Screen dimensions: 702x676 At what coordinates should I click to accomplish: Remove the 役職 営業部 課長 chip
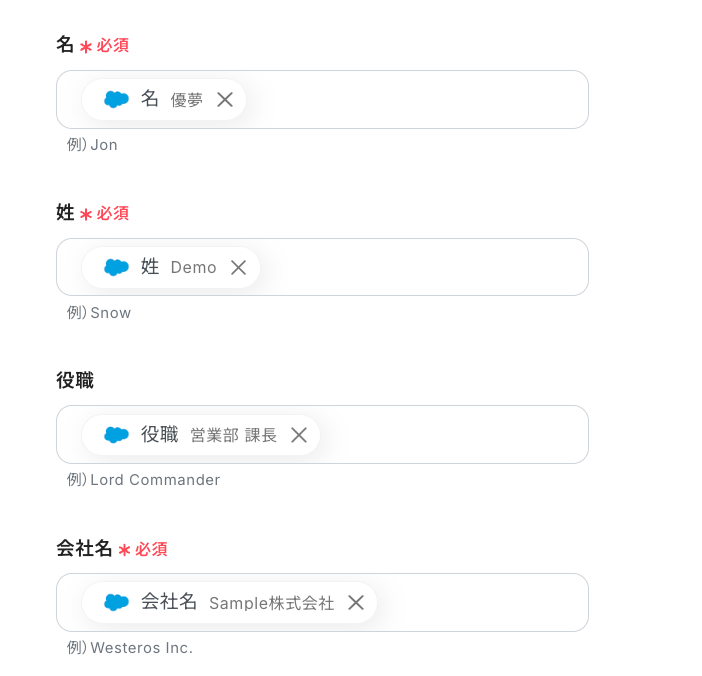click(x=298, y=435)
